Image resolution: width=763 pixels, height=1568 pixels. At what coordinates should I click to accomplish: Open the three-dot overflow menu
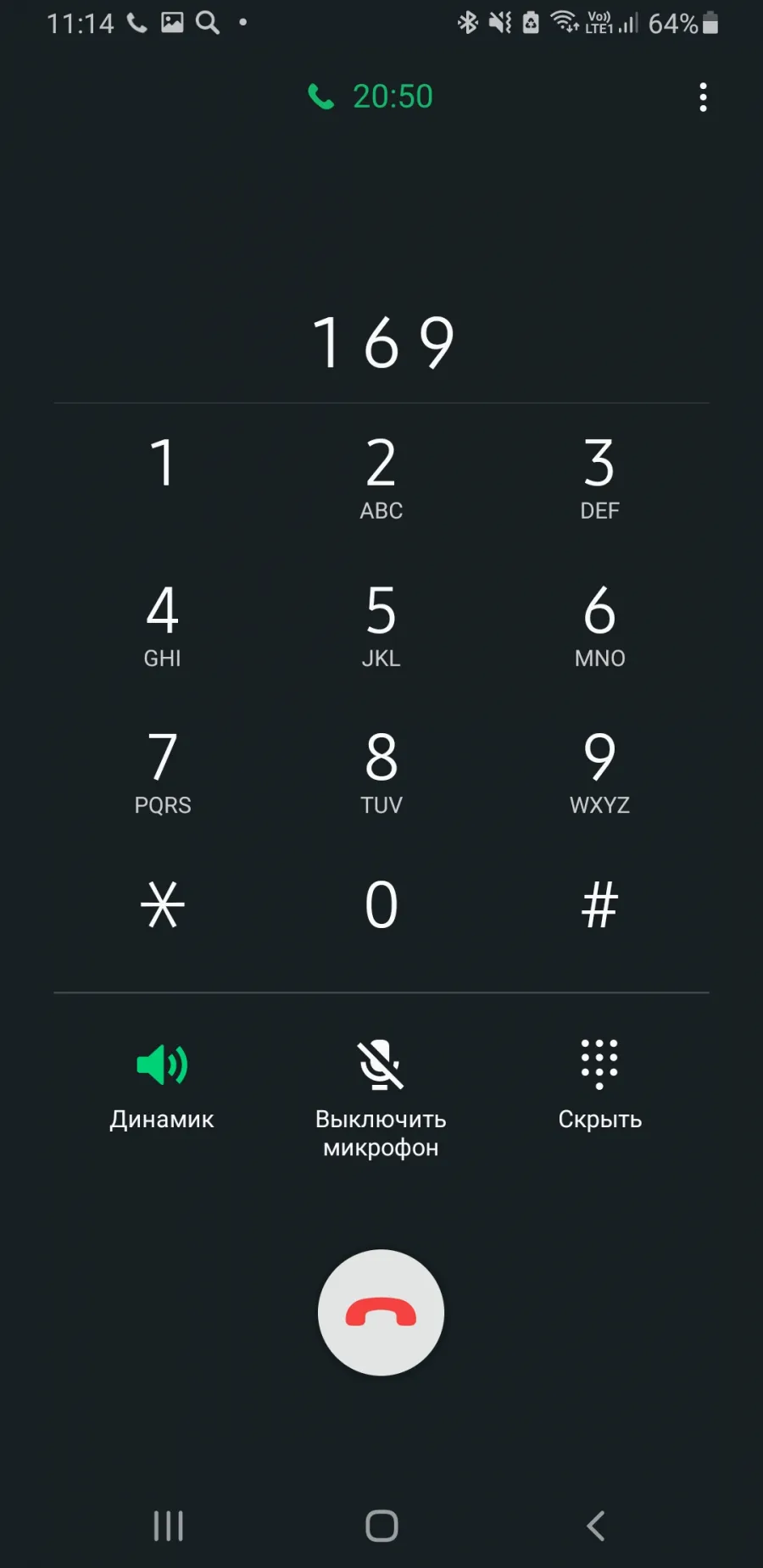pyautogui.click(x=703, y=97)
